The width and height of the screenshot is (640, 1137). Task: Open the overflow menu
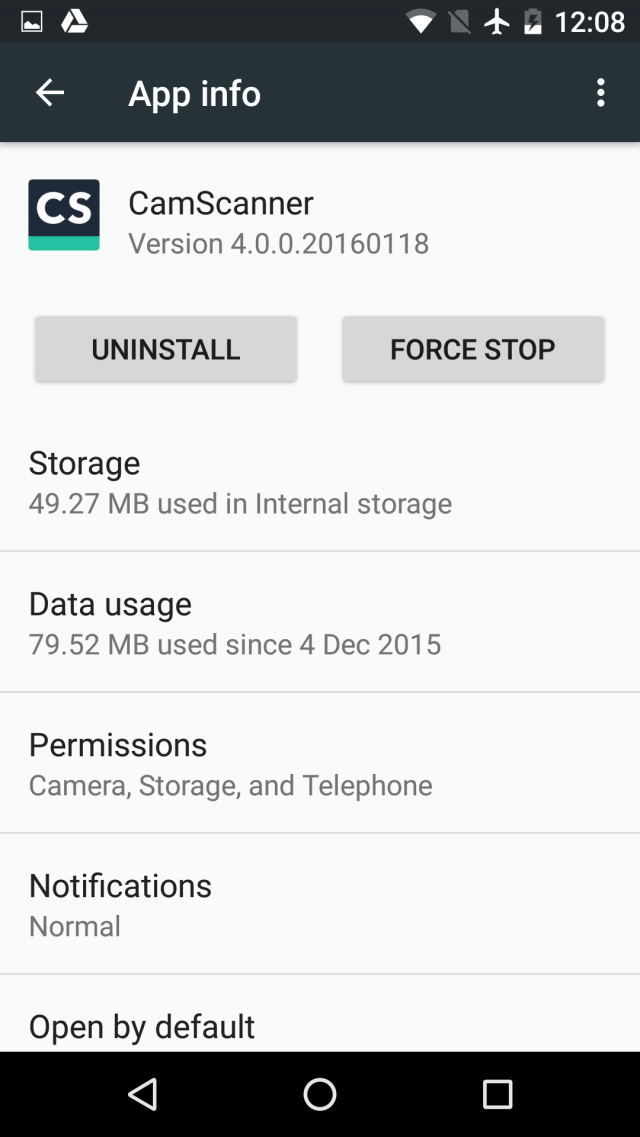click(x=600, y=93)
